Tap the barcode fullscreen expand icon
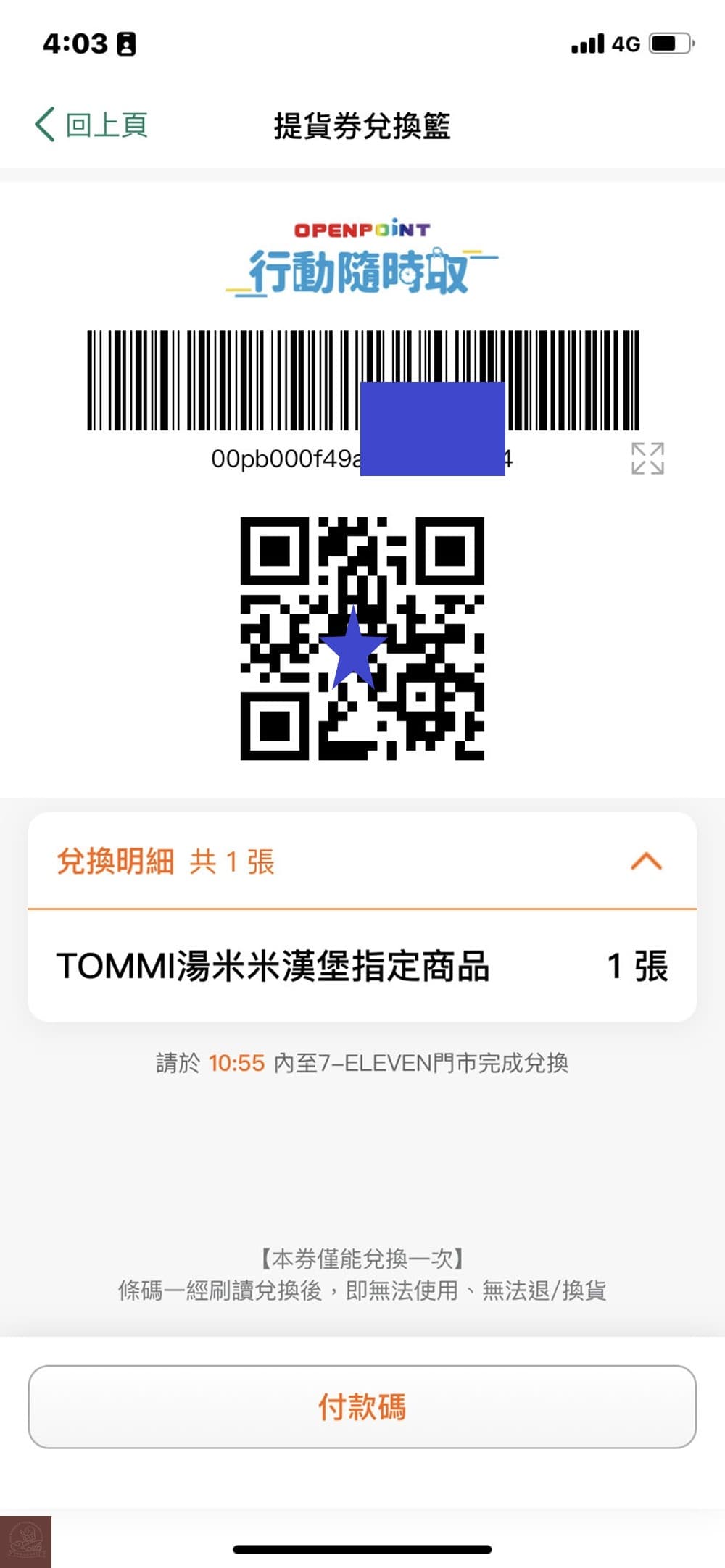The image size is (725, 1568). 647,459
